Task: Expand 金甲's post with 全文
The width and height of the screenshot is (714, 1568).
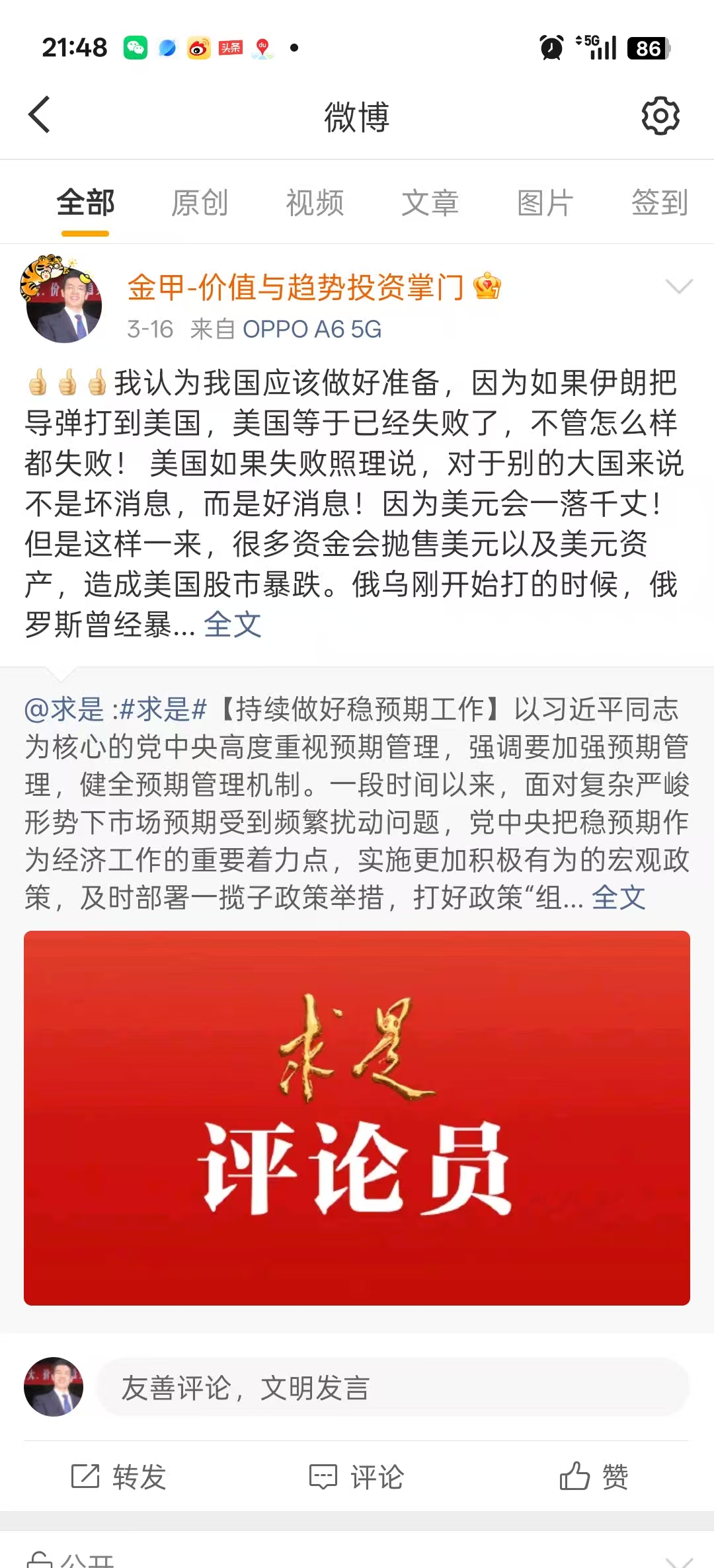Action: click(233, 625)
